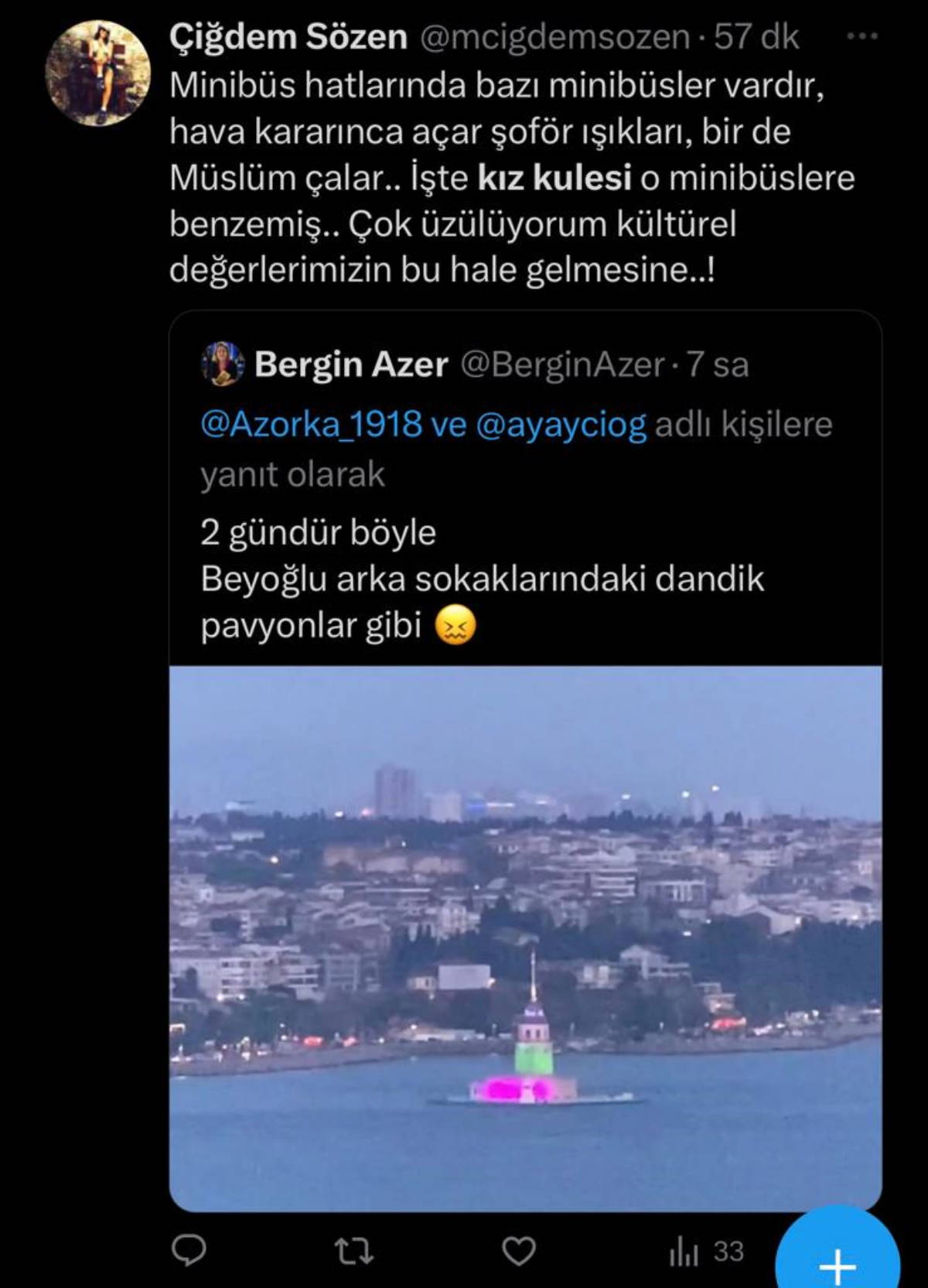Open Çiğdem Sözen's profile picture
The image size is (928, 1288).
(x=97, y=73)
